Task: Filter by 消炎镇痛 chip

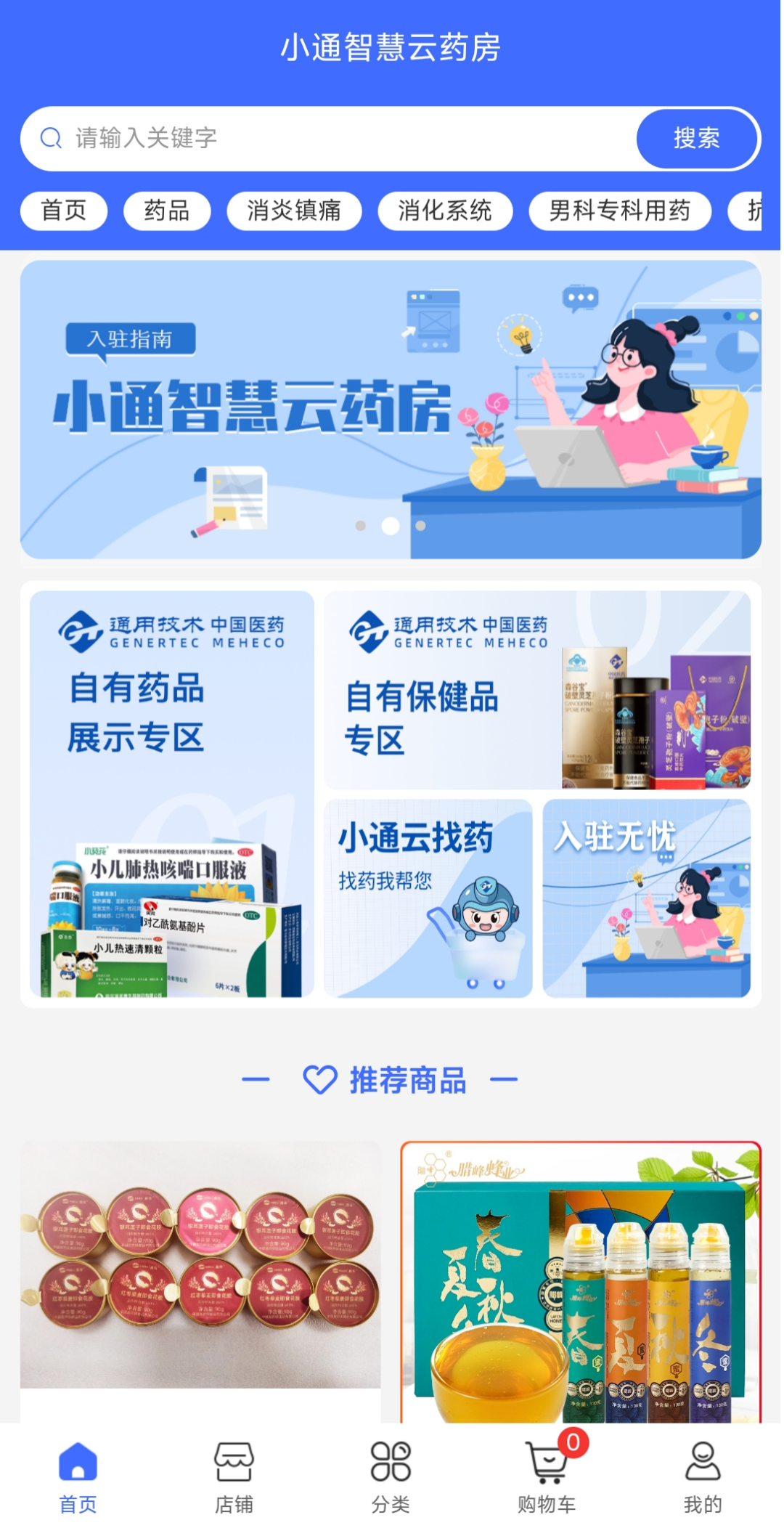Action: pyautogui.click(x=294, y=211)
